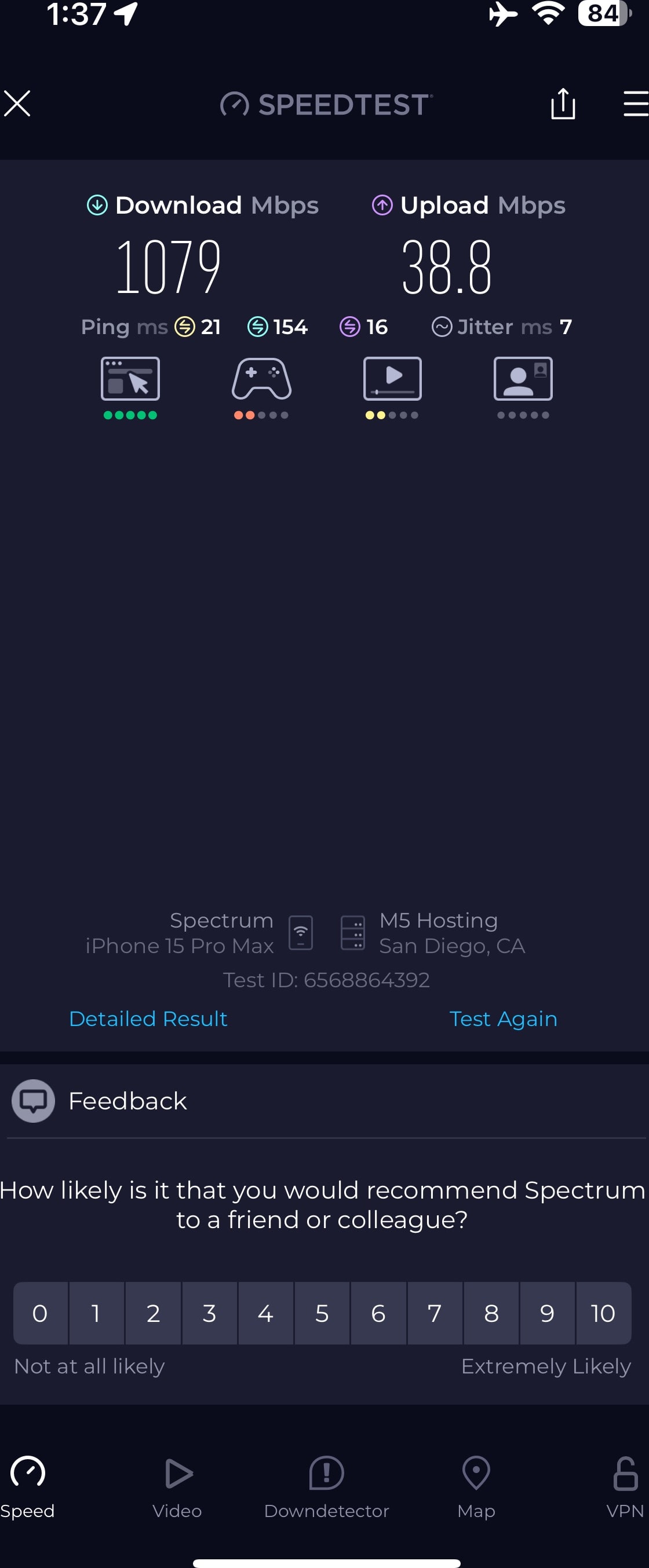View video conferencing experience score

click(523, 387)
